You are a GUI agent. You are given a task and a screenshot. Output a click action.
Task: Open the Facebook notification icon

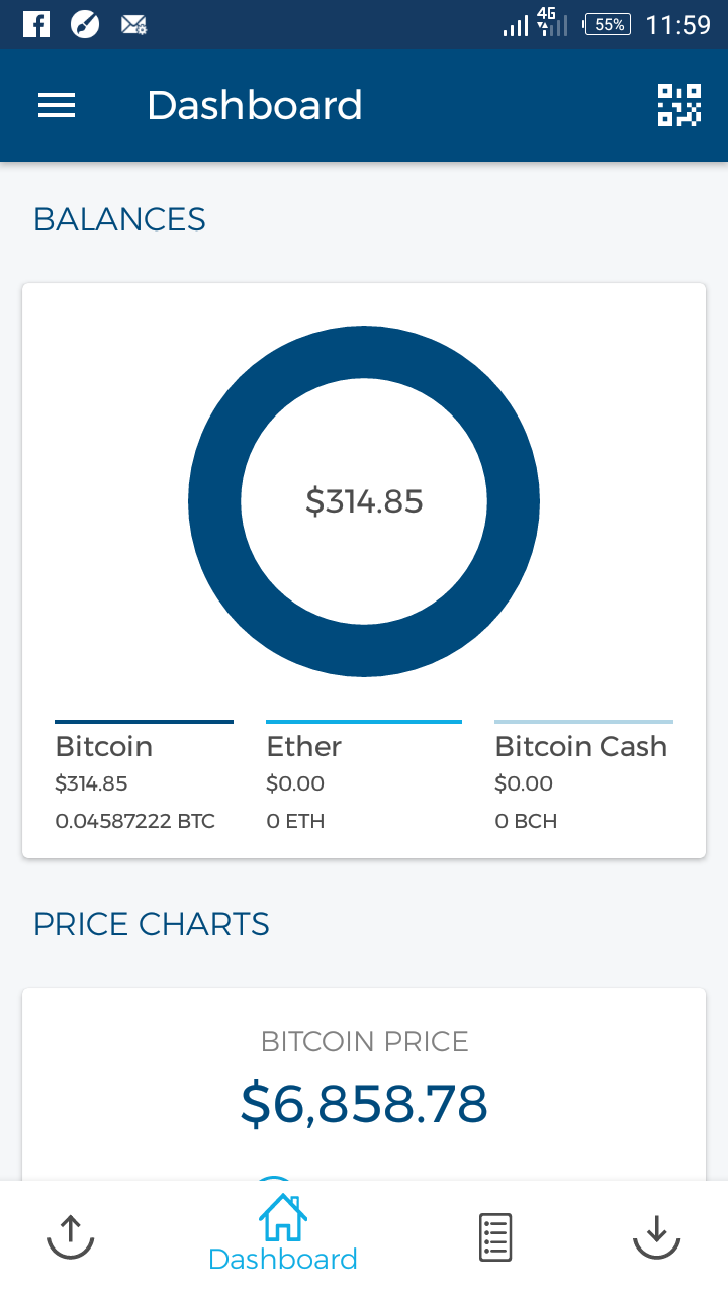click(36, 23)
